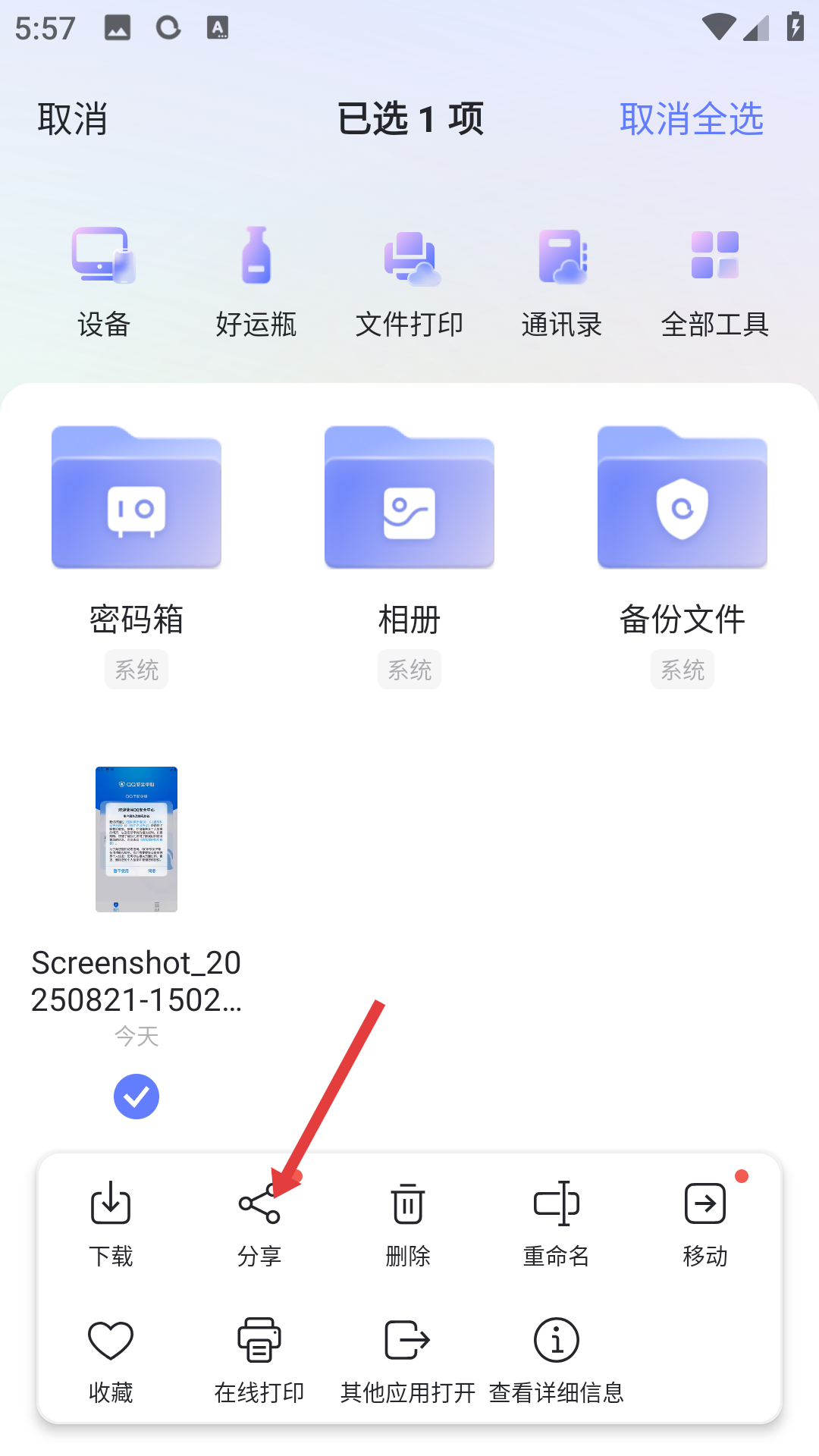Select 其他应用打开
Viewport: 819px width, 1456px height.
coord(408,1358)
